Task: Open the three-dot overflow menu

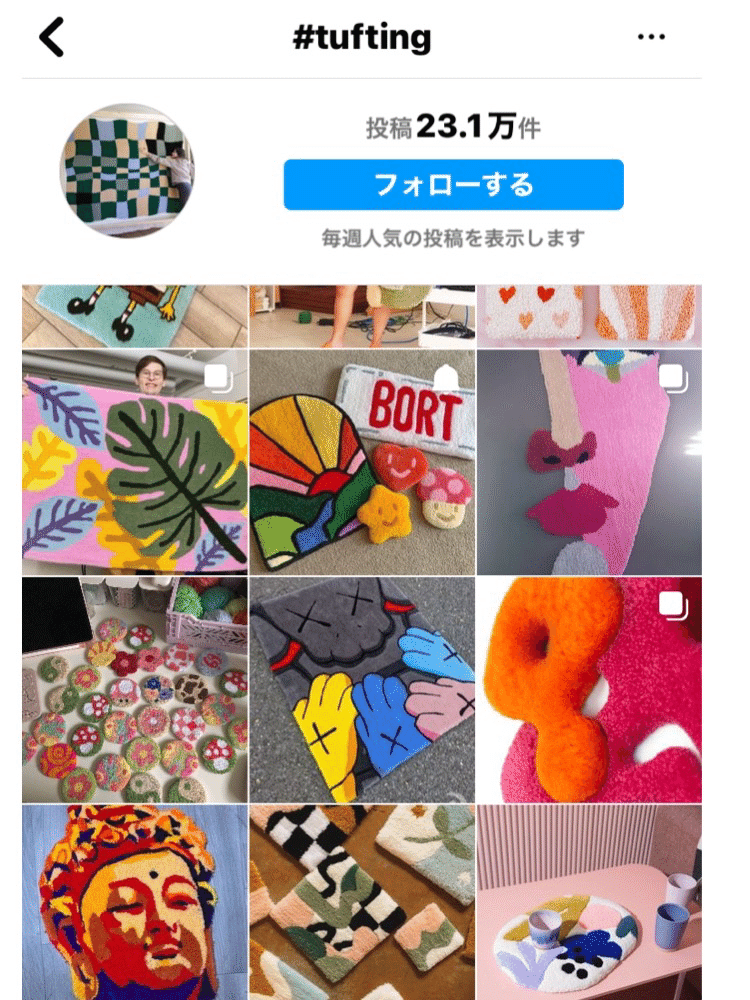Action: (651, 38)
